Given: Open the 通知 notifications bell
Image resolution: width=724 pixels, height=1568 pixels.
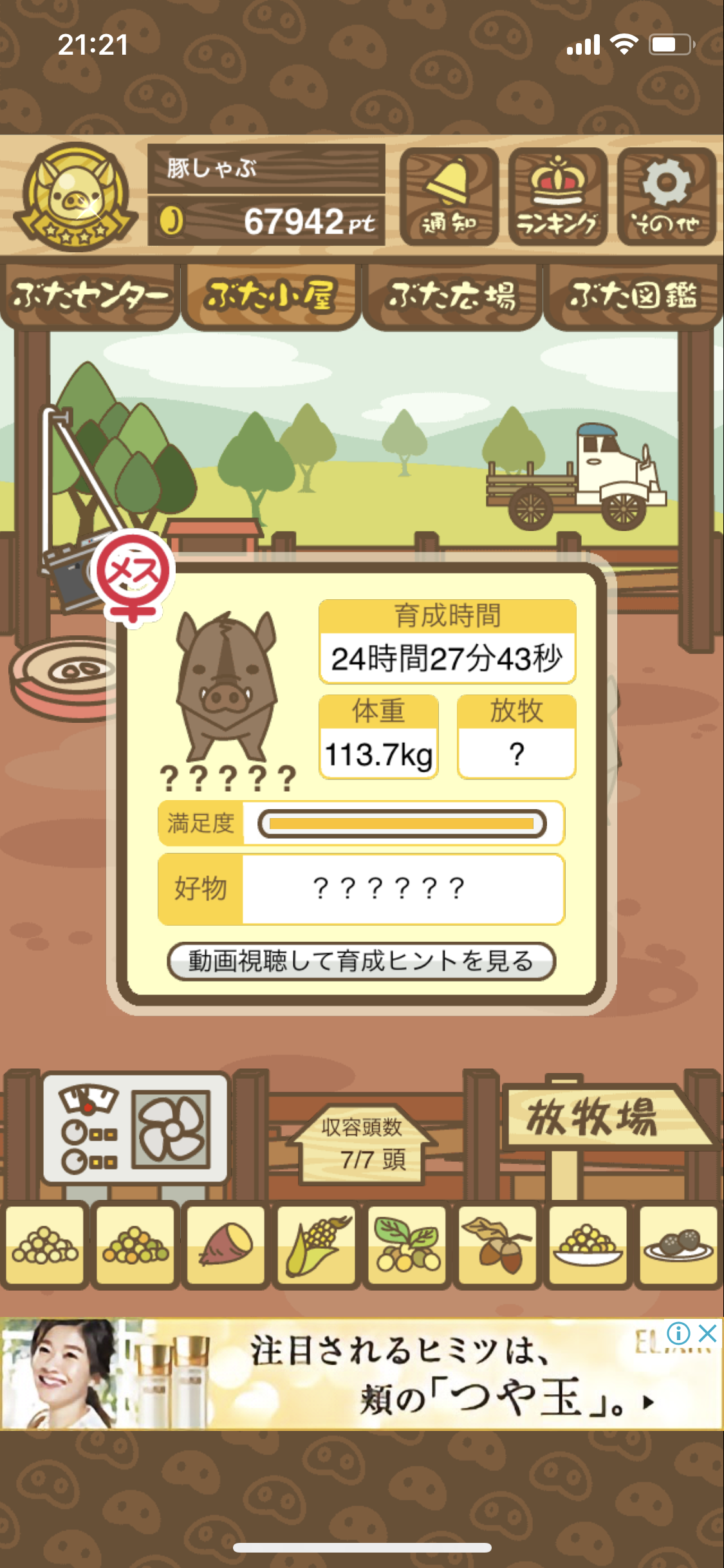Looking at the screenshot, I should pyautogui.click(x=449, y=196).
